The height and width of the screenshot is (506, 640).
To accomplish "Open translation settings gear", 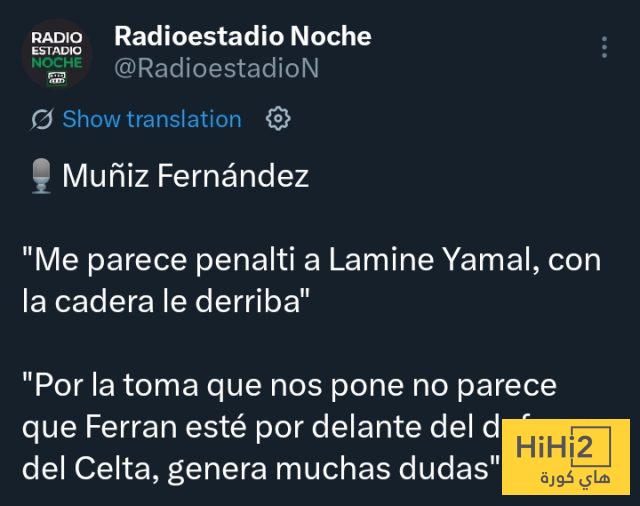I will coord(278,119).
